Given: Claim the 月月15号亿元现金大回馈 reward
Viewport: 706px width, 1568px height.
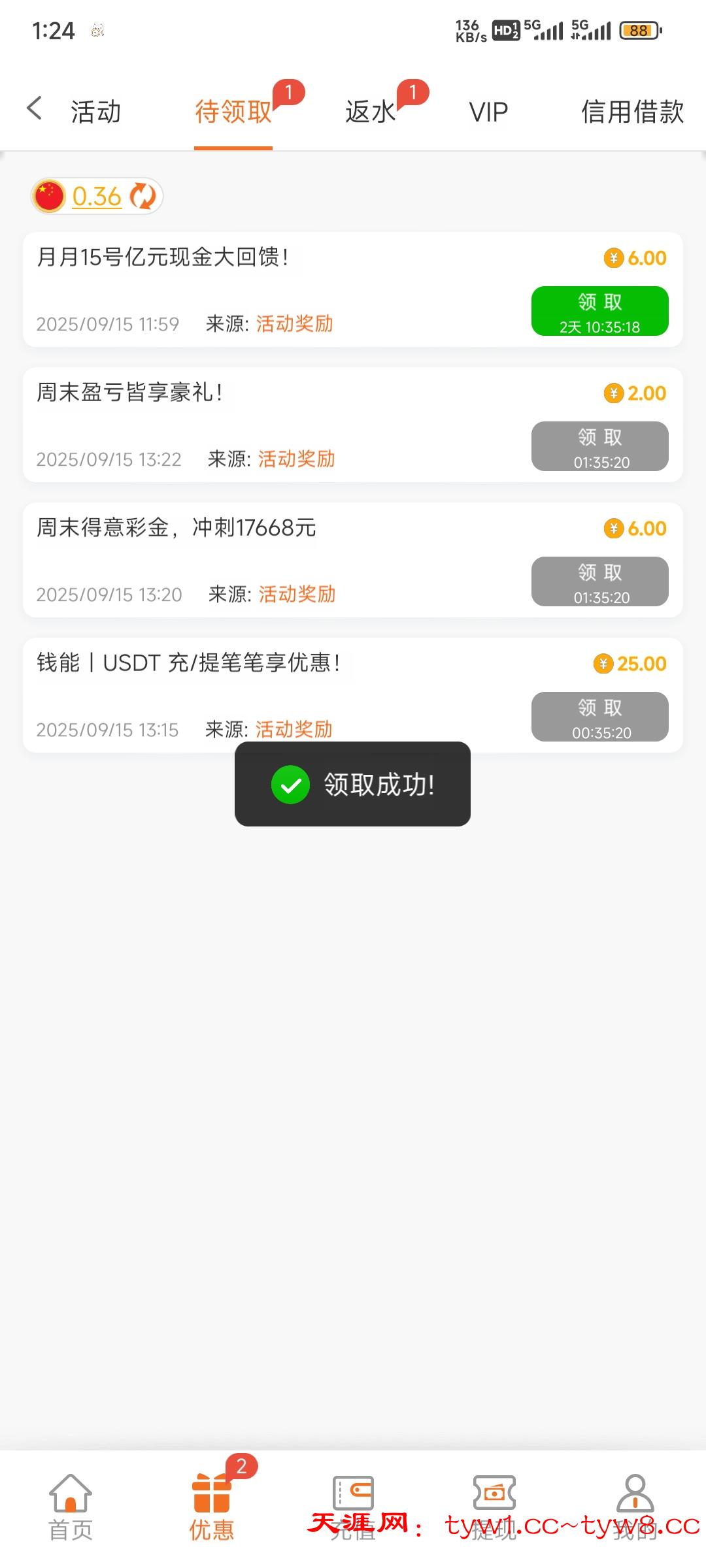Looking at the screenshot, I should [x=599, y=311].
